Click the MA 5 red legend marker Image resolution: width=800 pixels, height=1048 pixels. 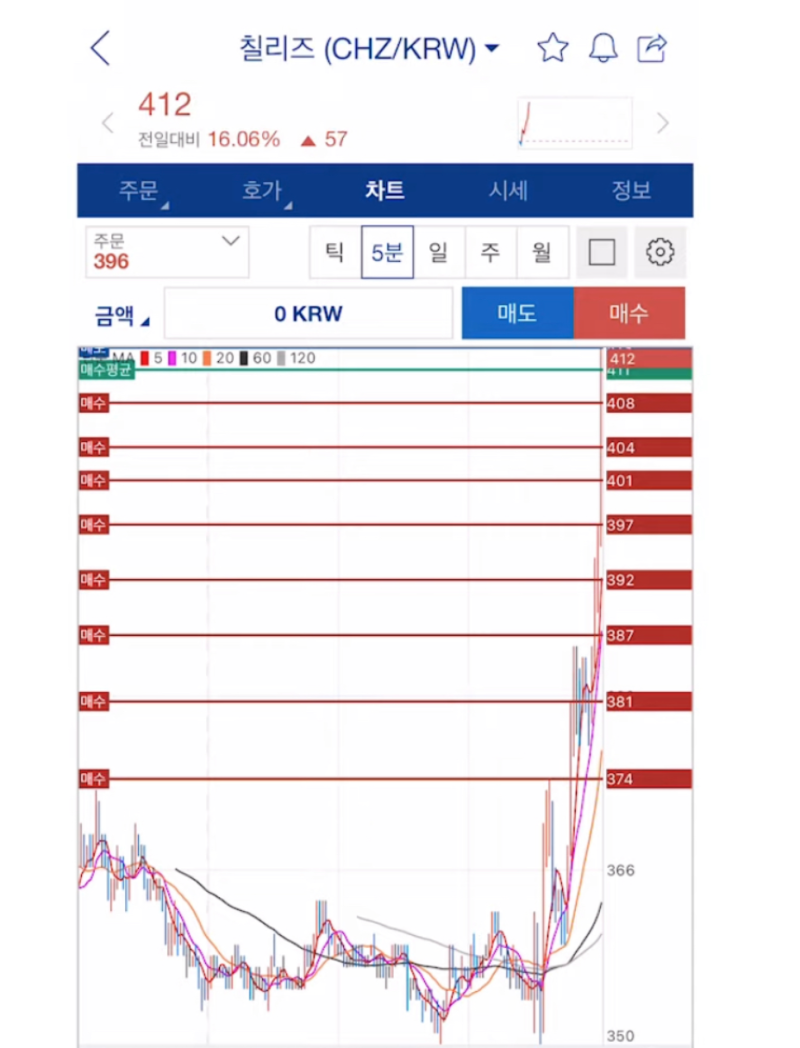click(144, 358)
